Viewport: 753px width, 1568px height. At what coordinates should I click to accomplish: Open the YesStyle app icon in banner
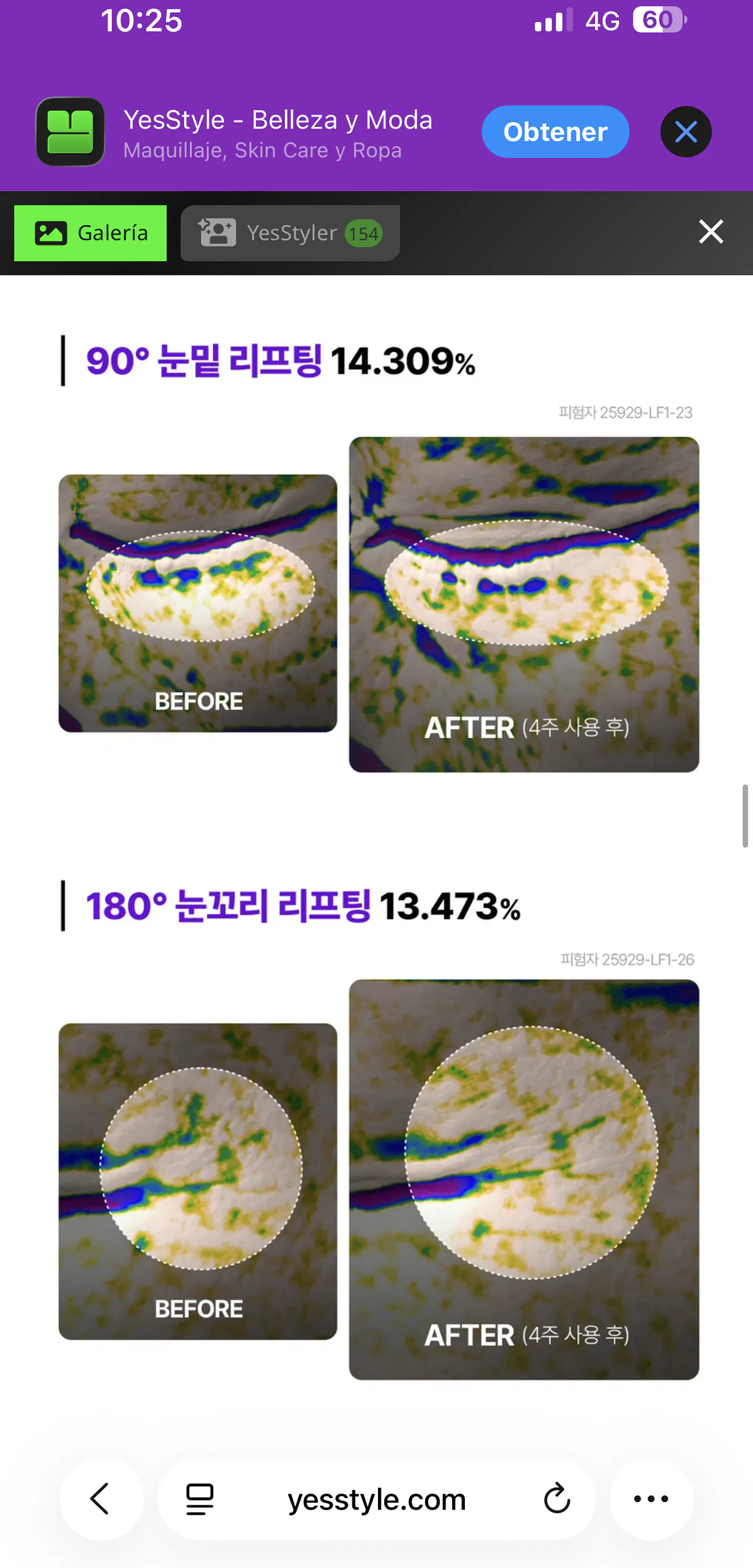(70, 132)
